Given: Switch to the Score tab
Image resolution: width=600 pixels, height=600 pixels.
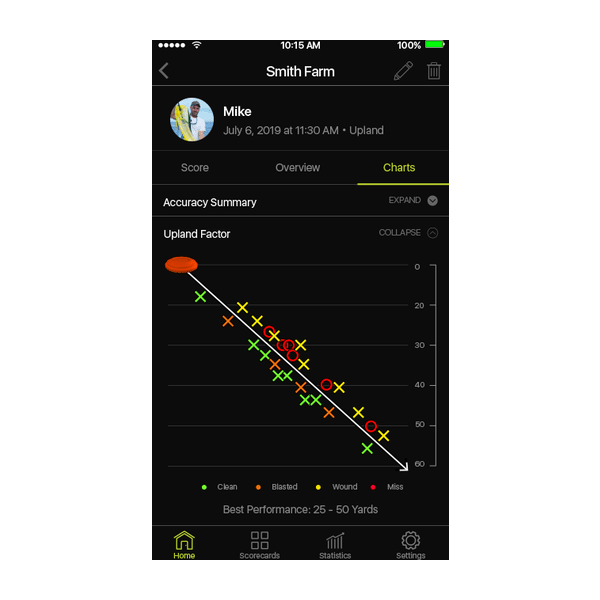Looking at the screenshot, I should [x=195, y=168].
